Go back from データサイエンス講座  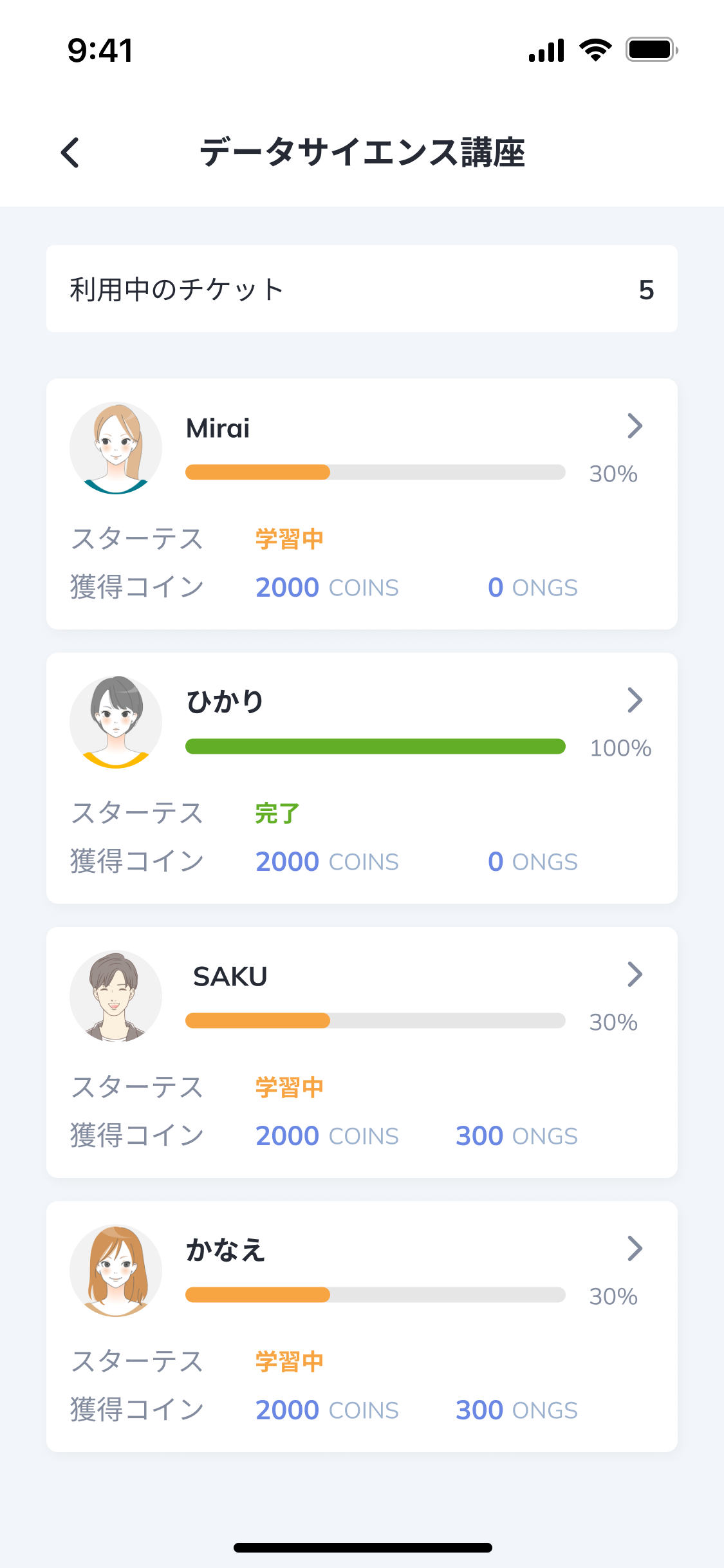(70, 153)
